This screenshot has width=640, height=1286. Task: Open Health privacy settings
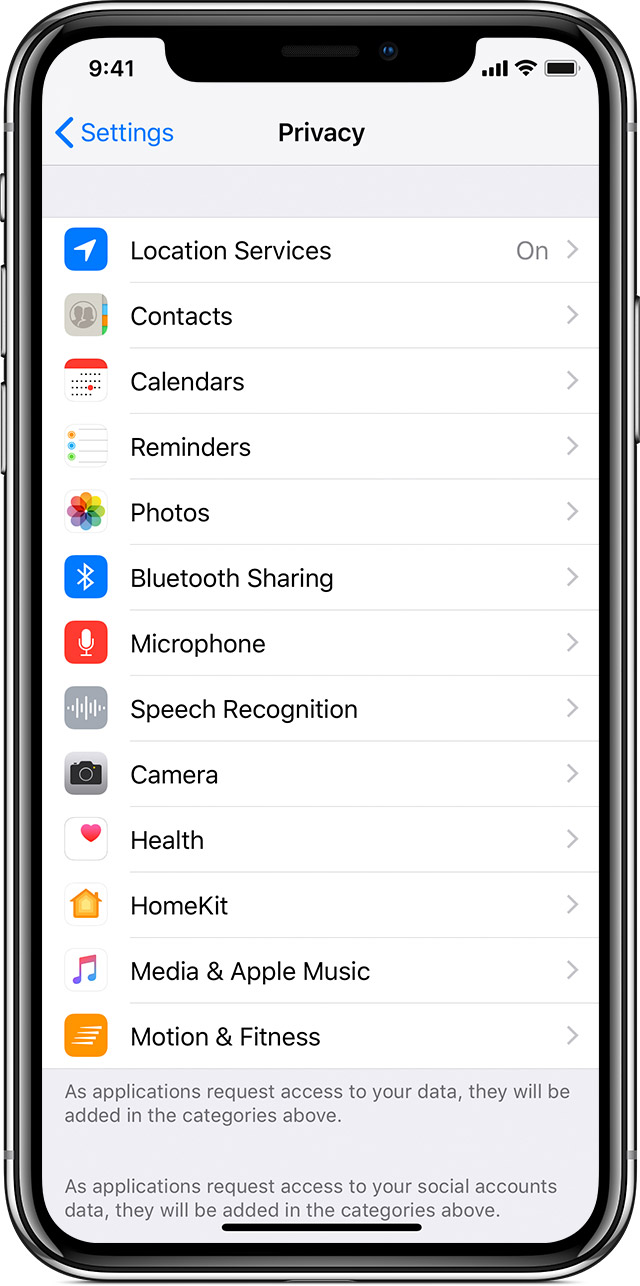tap(320, 840)
